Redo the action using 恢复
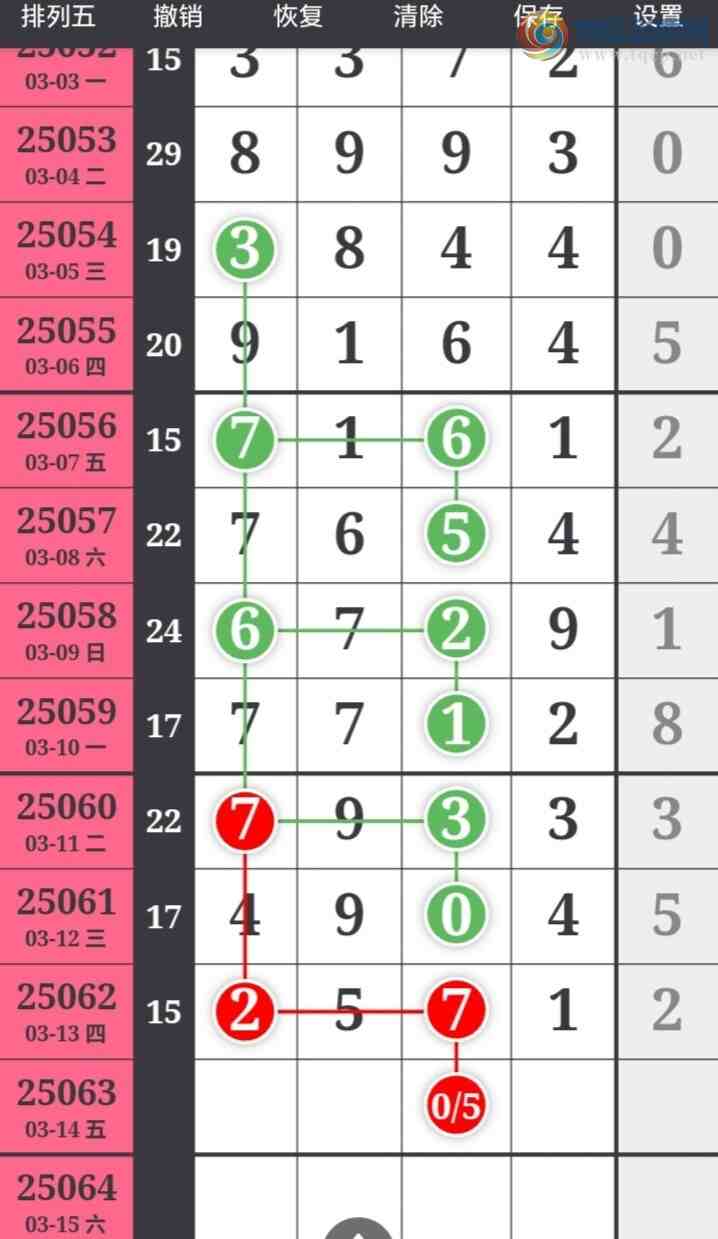718x1239 pixels. pyautogui.click(x=299, y=17)
